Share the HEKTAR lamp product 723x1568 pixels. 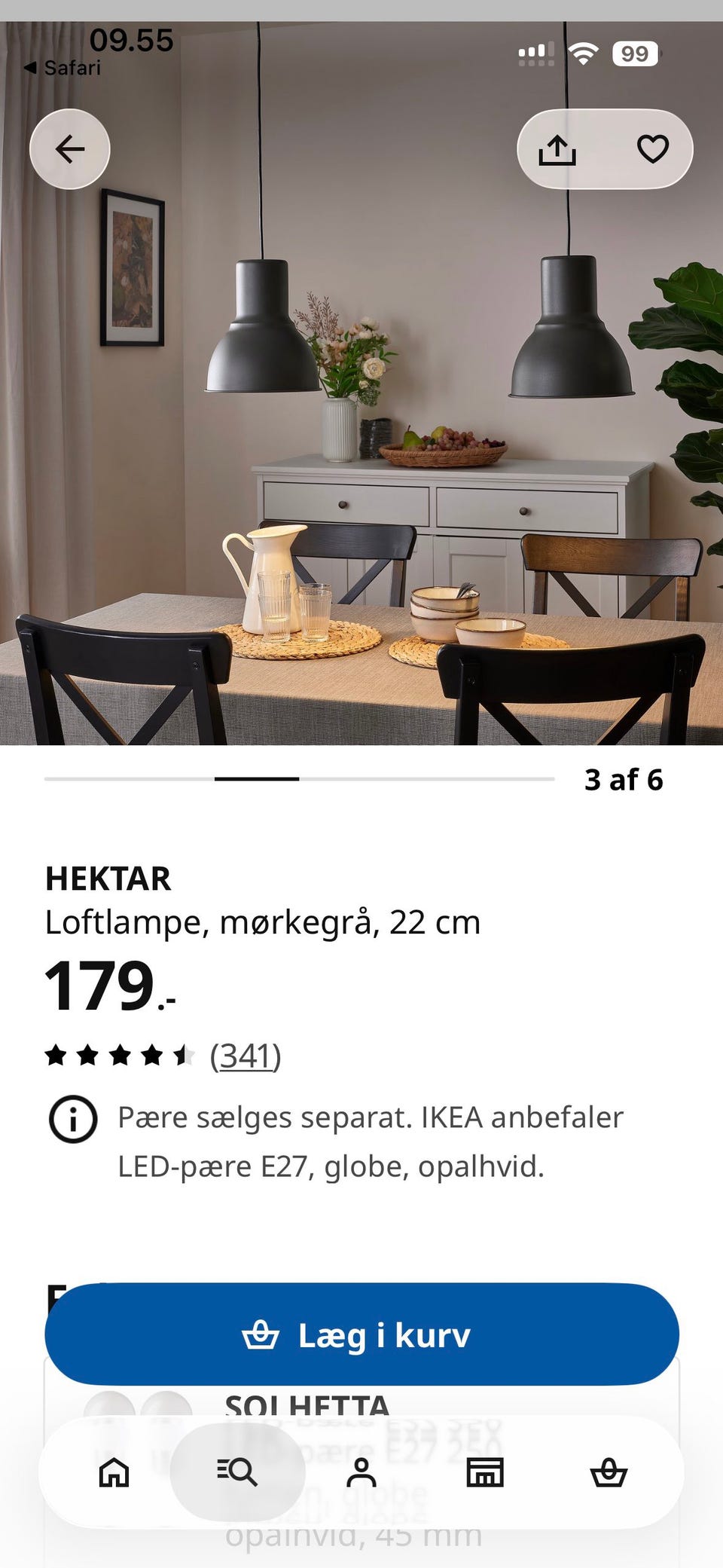click(557, 149)
